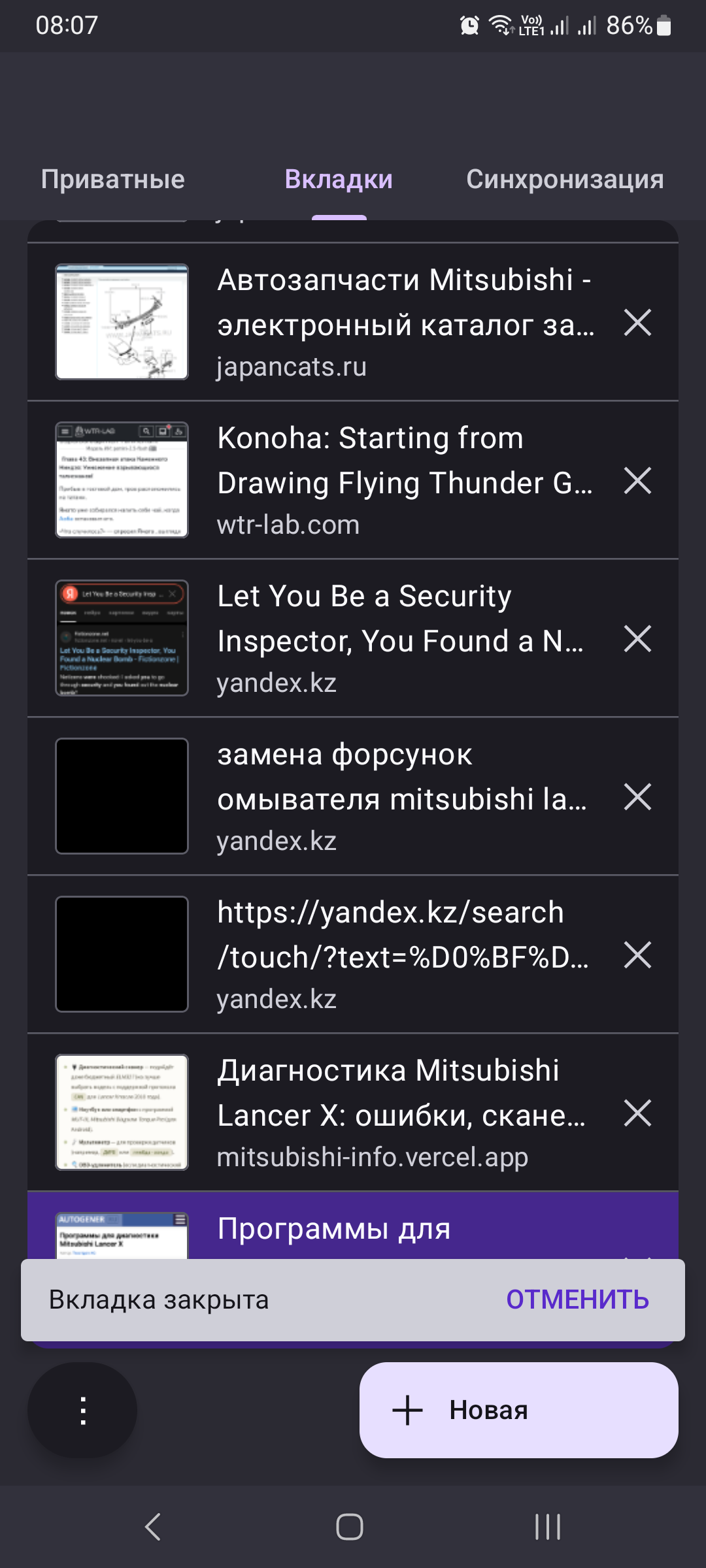The width and height of the screenshot is (706, 1568).
Task: Select the Вкладки tab
Action: point(339,180)
